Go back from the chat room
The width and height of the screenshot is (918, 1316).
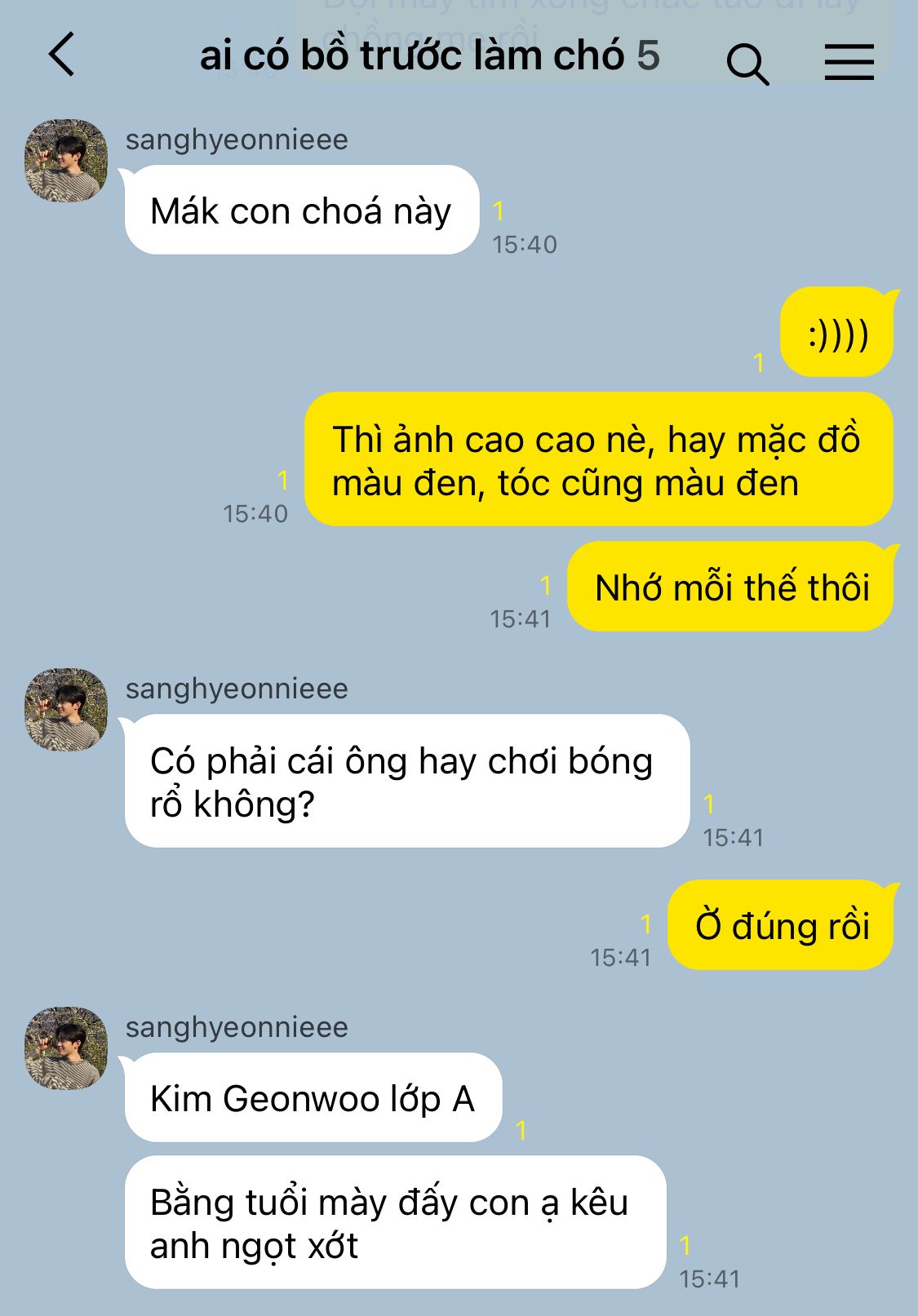point(62,55)
